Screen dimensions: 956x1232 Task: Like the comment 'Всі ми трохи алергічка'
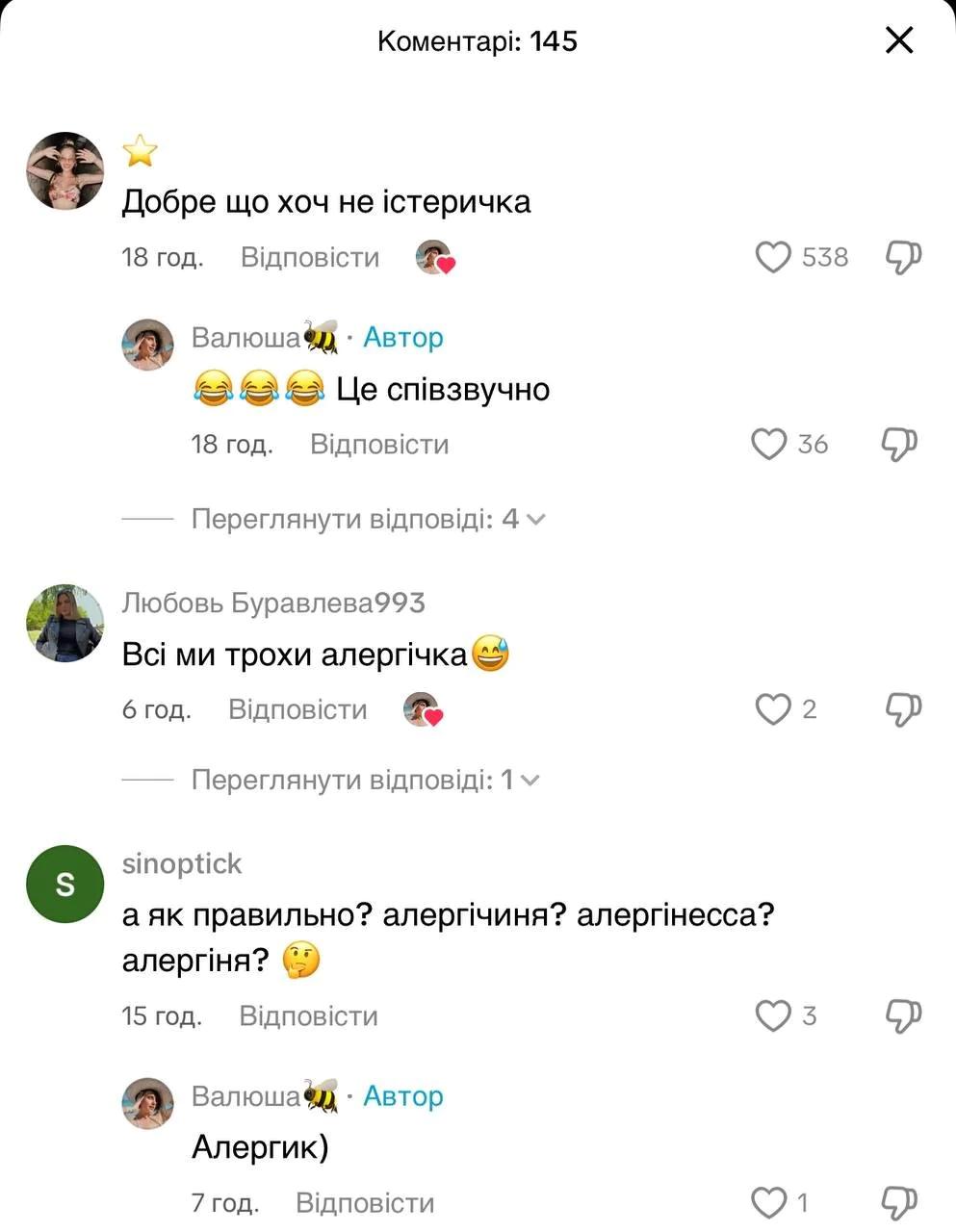coord(772,709)
